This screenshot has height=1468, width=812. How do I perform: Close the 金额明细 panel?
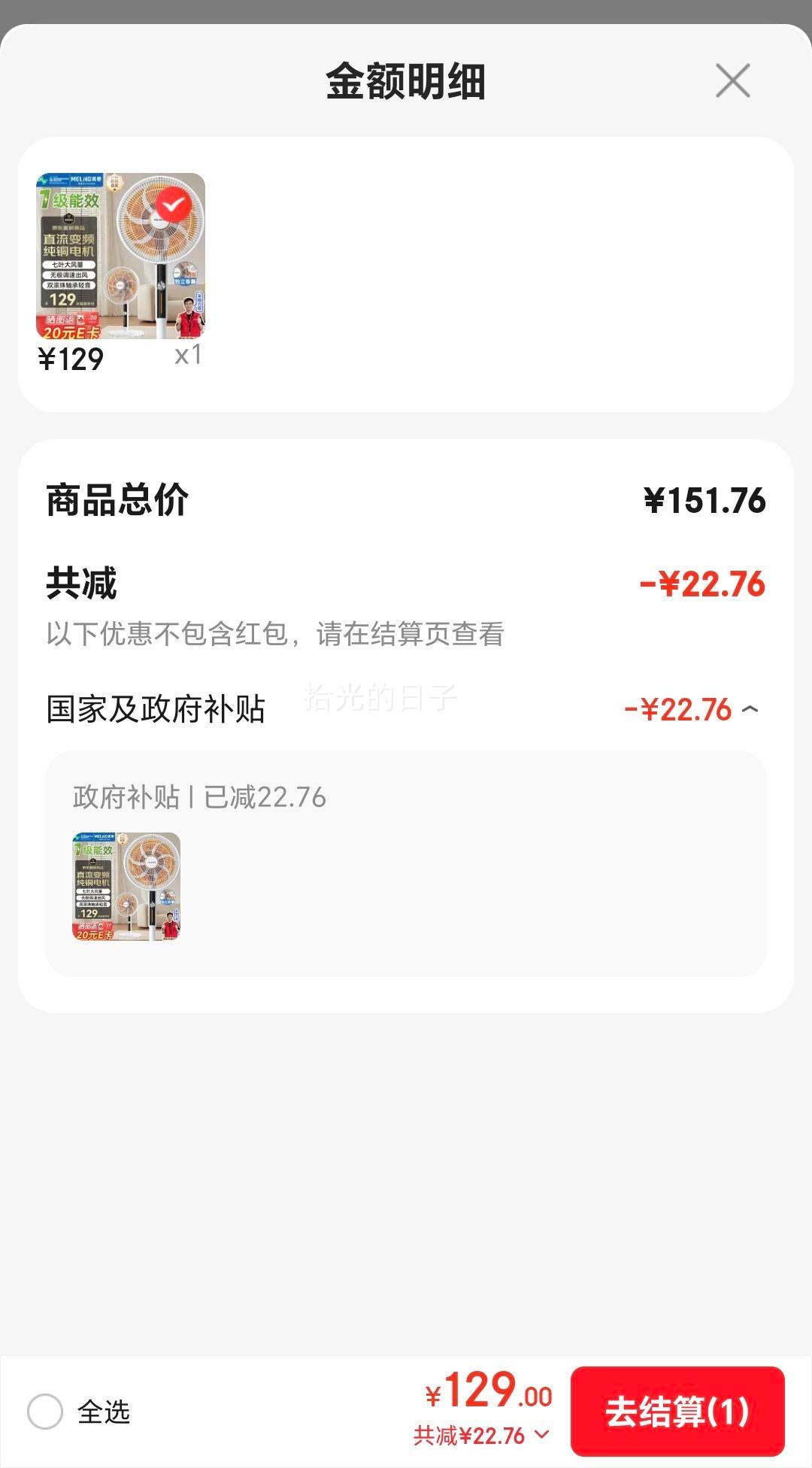pos(732,80)
